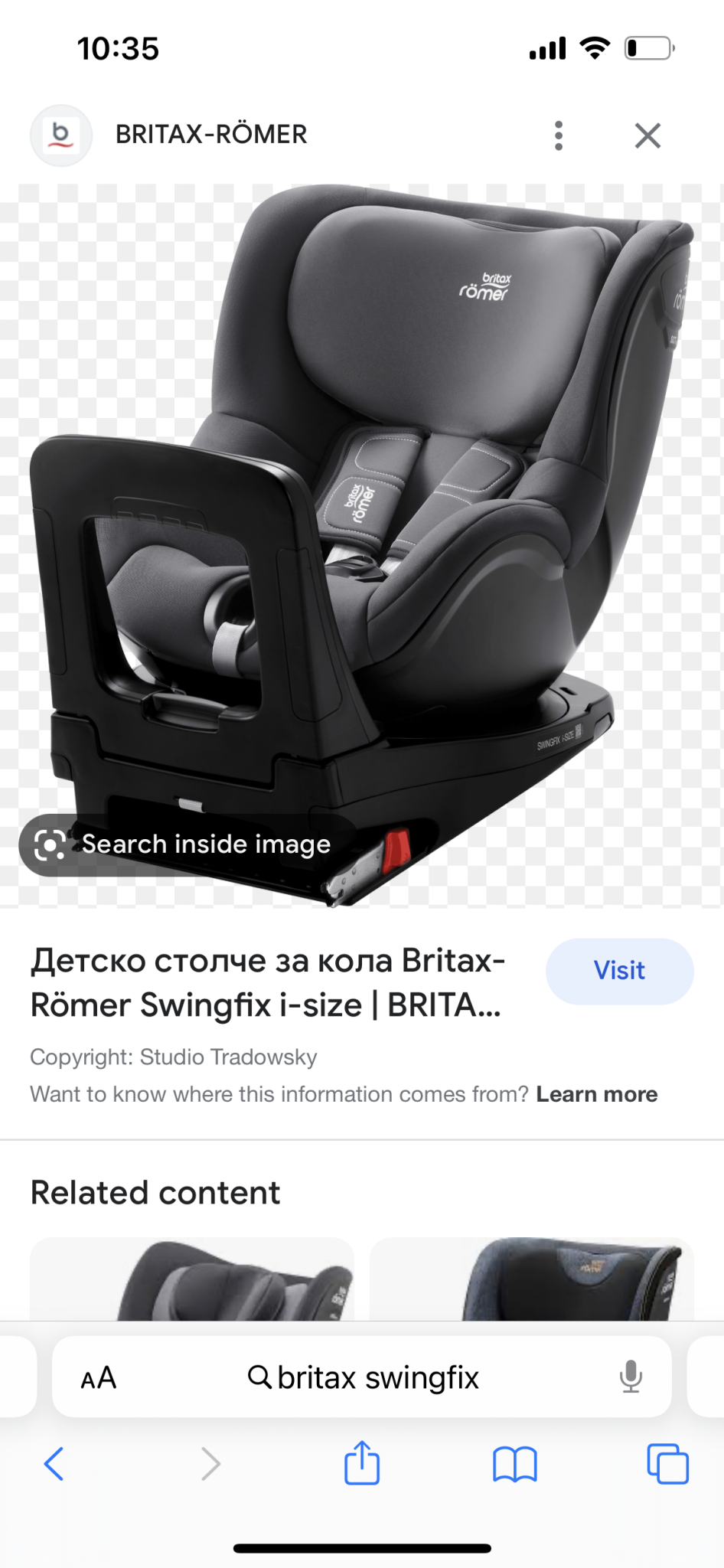Open the AA page settings menu
This screenshot has width=724, height=1568.
tap(99, 1378)
